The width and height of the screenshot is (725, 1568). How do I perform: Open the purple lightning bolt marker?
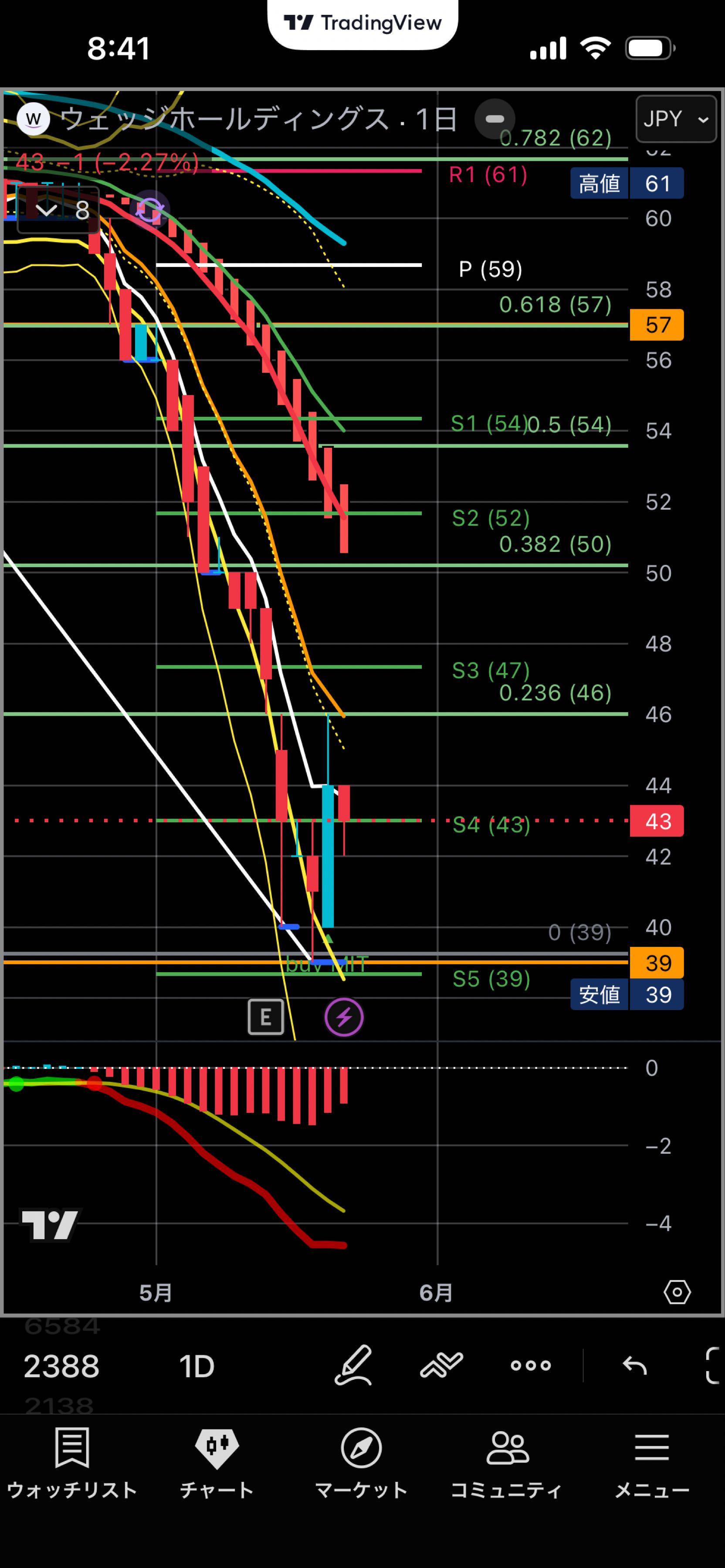click(344, 1017)
